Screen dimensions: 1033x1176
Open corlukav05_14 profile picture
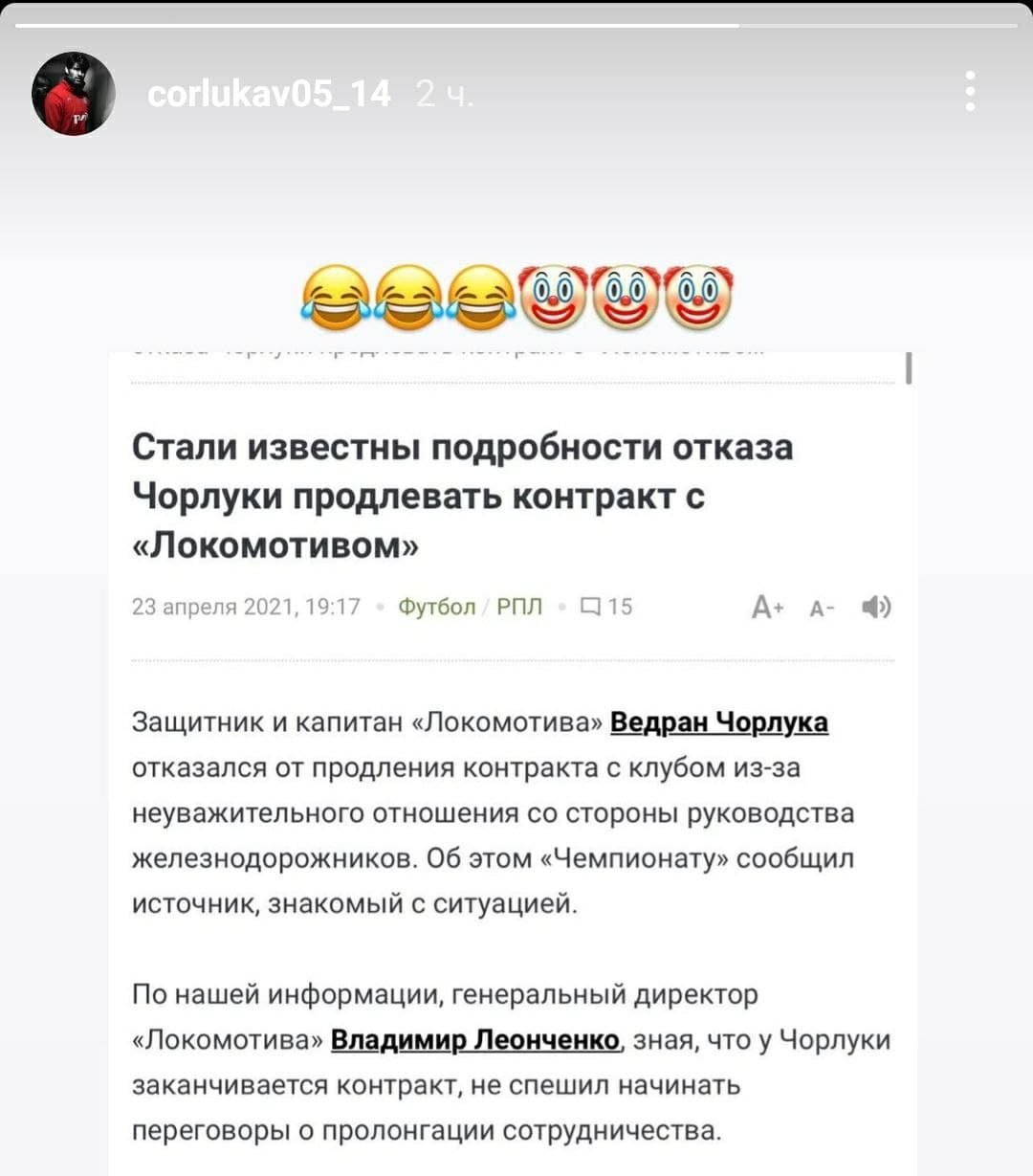coord(74,94)
